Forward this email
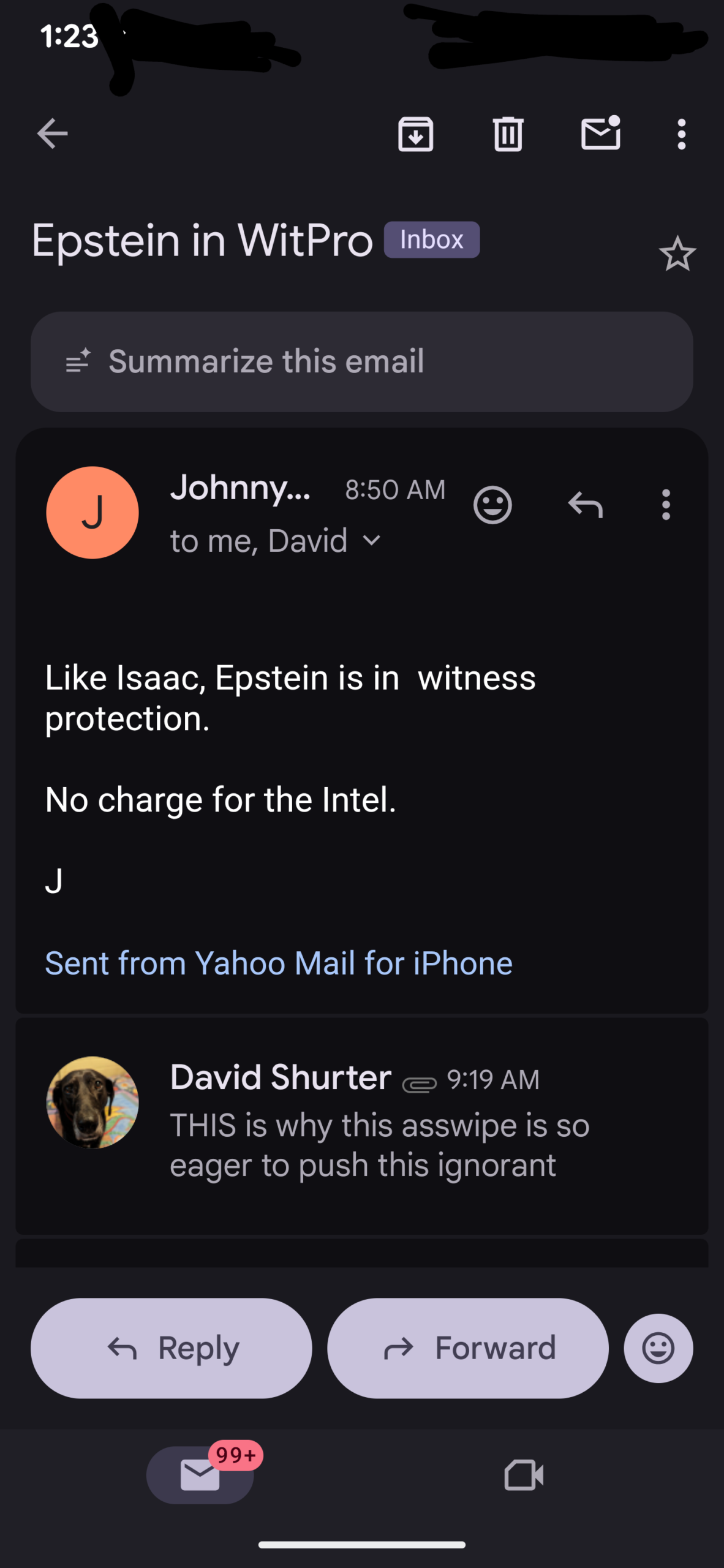The height and width of the screenshot is (1568, 724). (468, 1347)
